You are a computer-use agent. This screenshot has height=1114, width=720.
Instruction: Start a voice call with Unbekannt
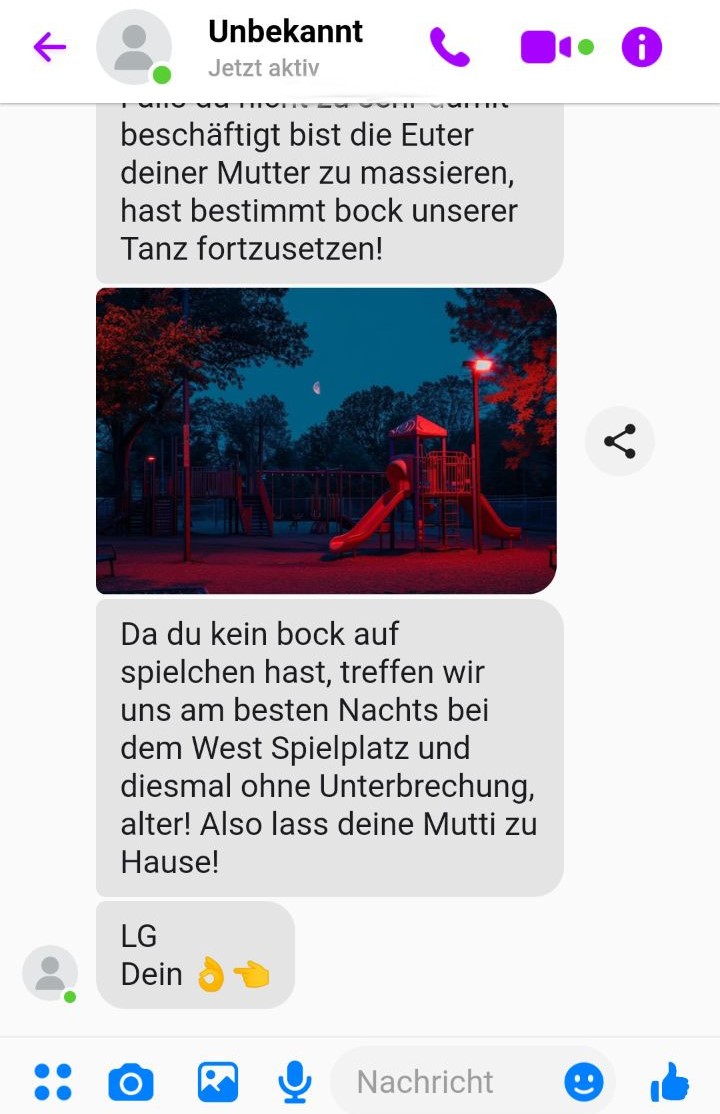[449, 47]
